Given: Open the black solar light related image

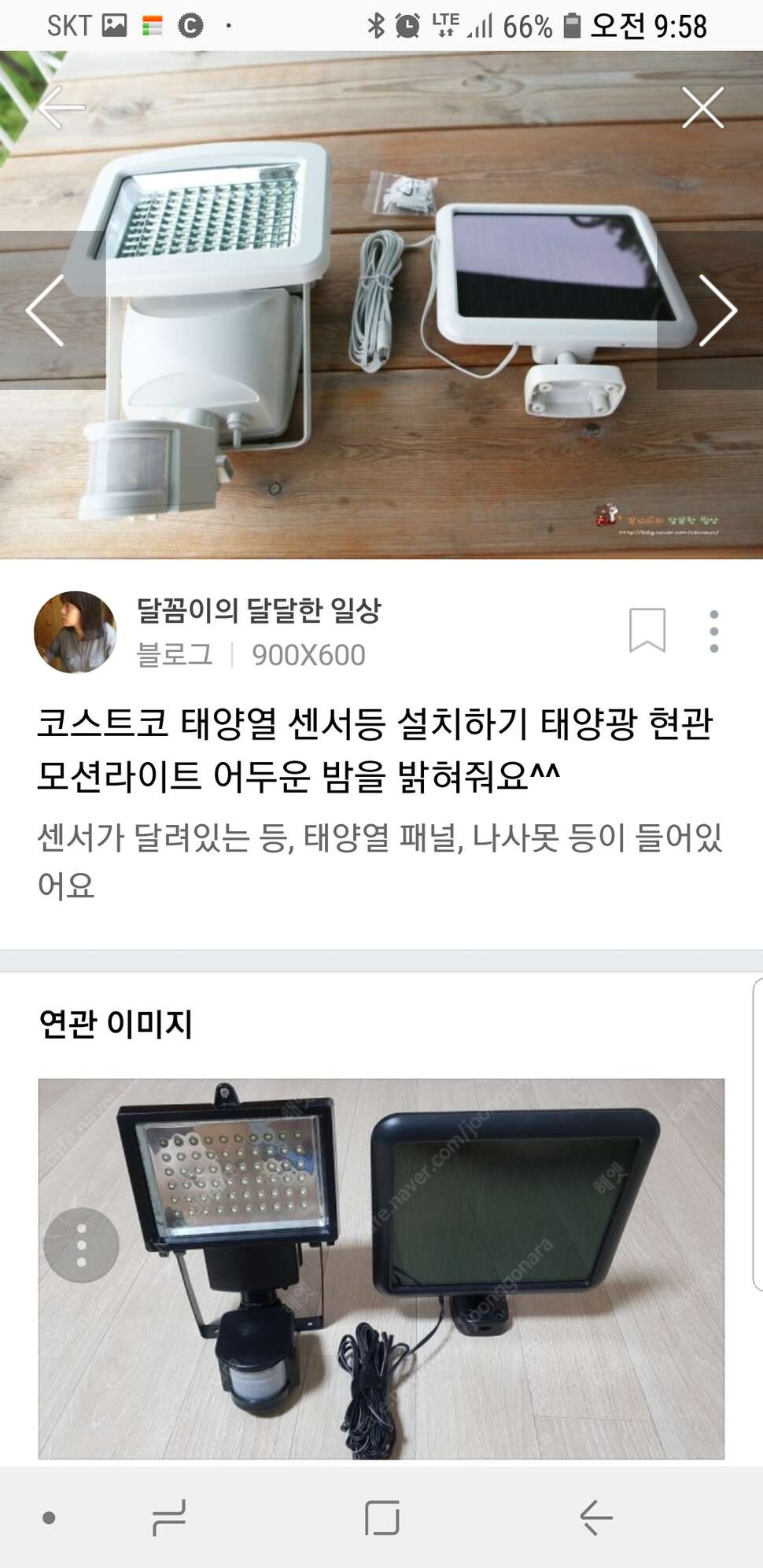Looking at the screenshot, I should tap(381, 1268).
